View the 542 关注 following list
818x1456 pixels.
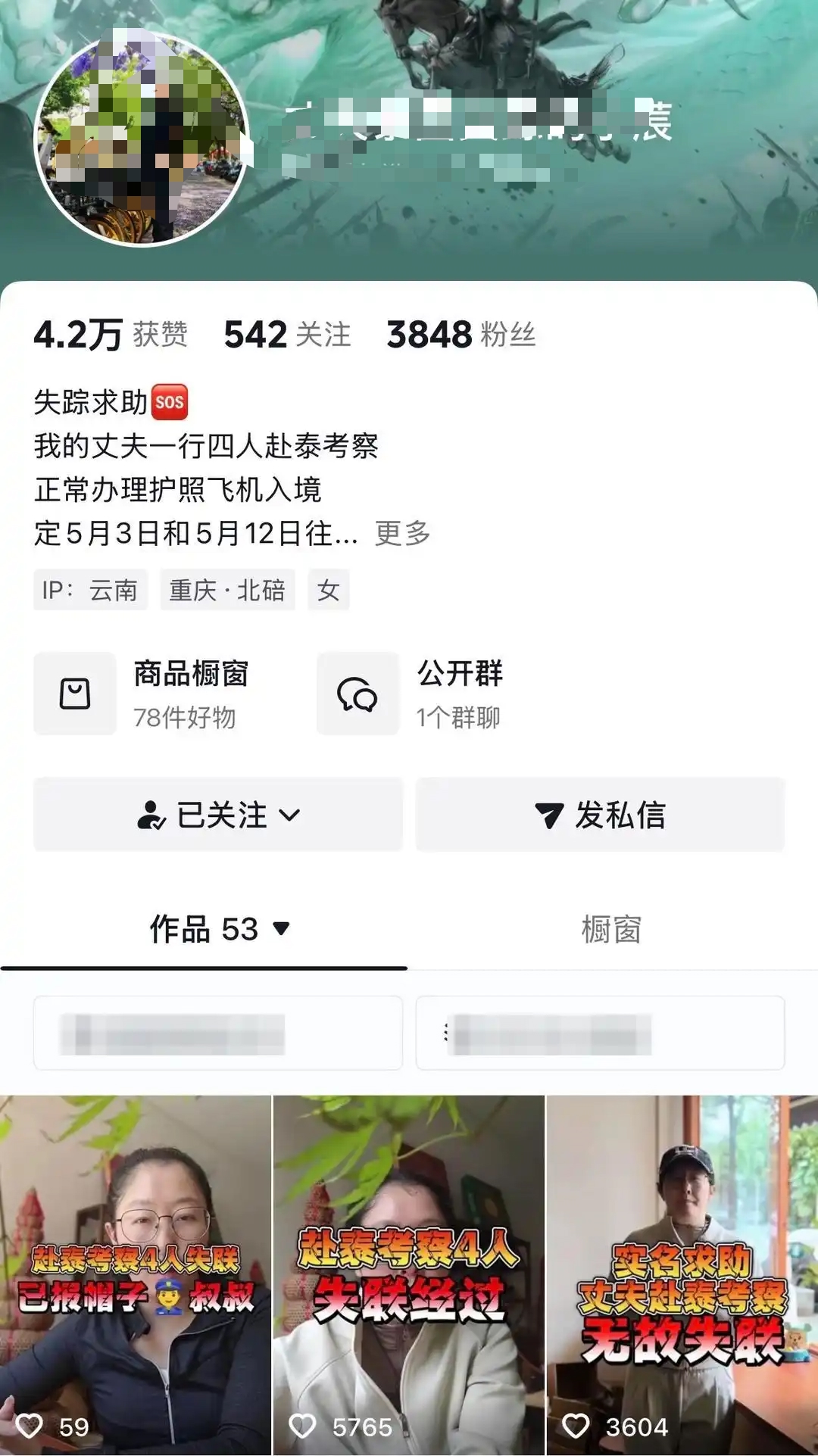click(287, 334)
